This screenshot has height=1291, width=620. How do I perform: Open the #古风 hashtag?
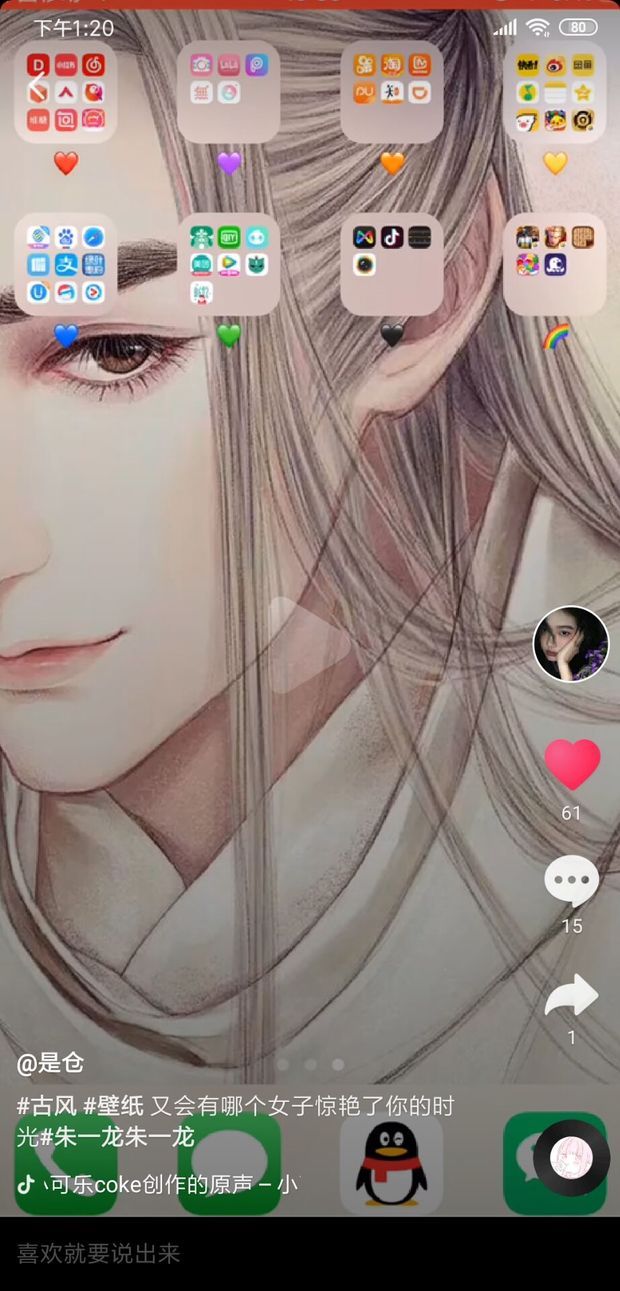click(46, 1106)
